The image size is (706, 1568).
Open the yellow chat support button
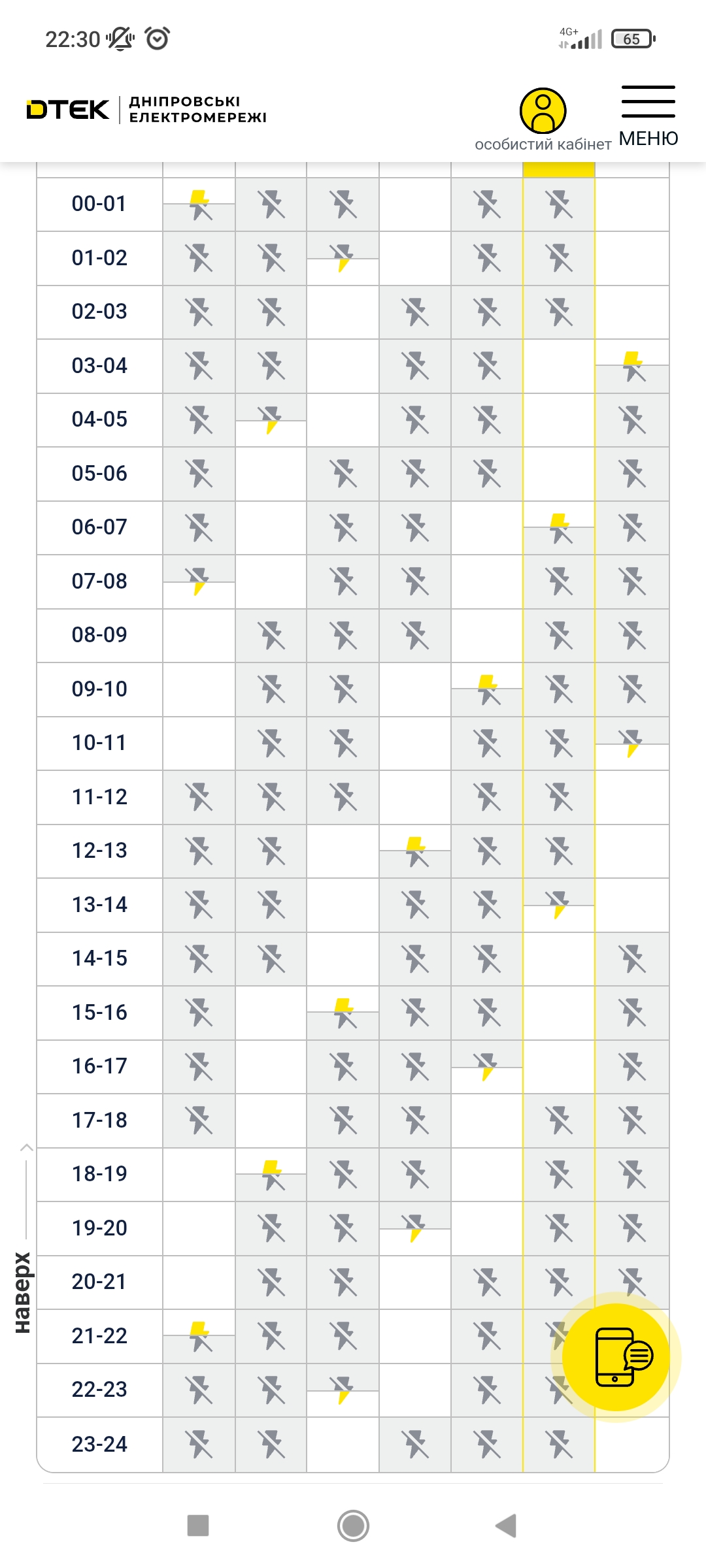tap(615, 1357)
